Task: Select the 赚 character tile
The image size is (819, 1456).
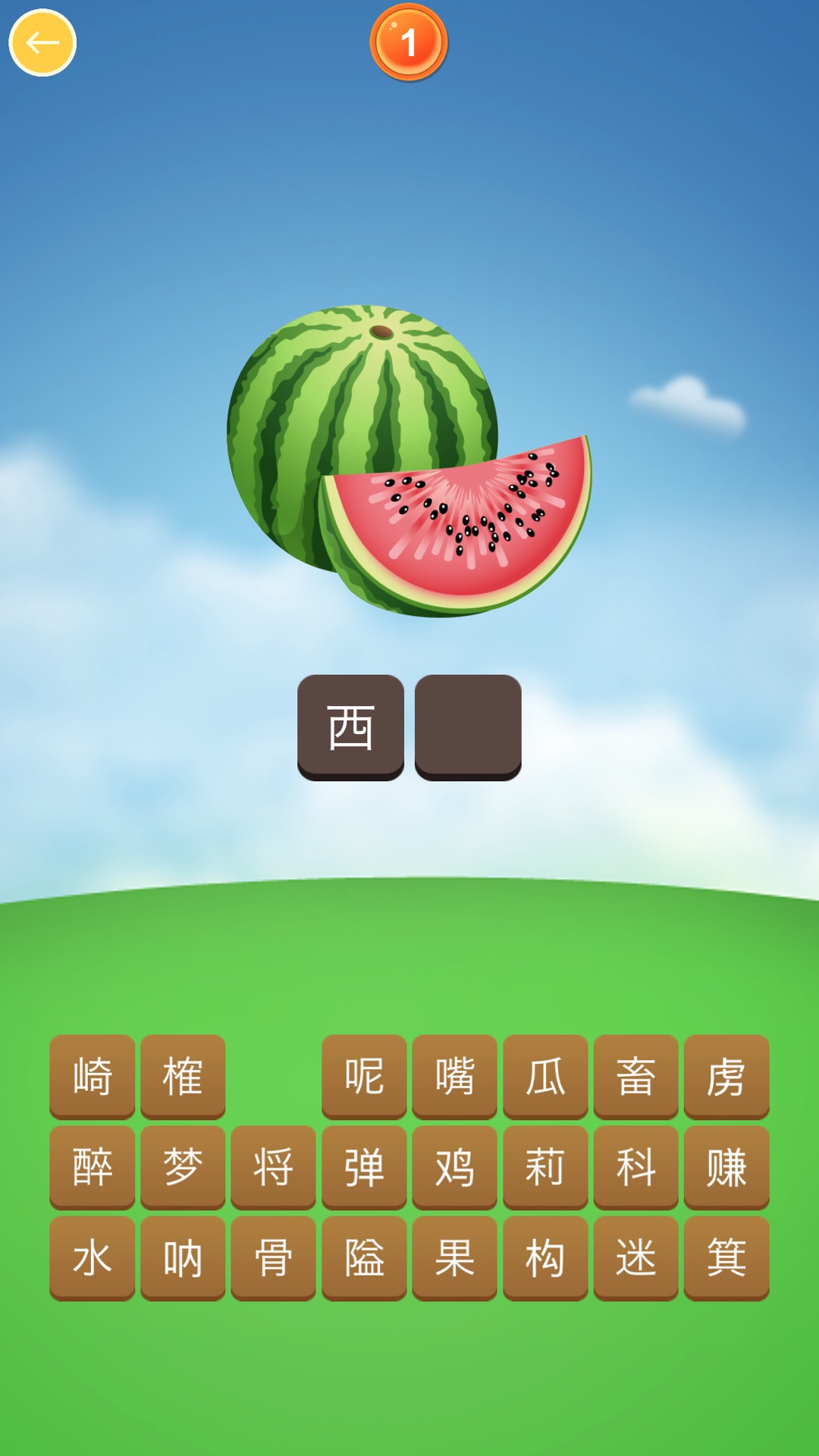Action: [726, 1168]
